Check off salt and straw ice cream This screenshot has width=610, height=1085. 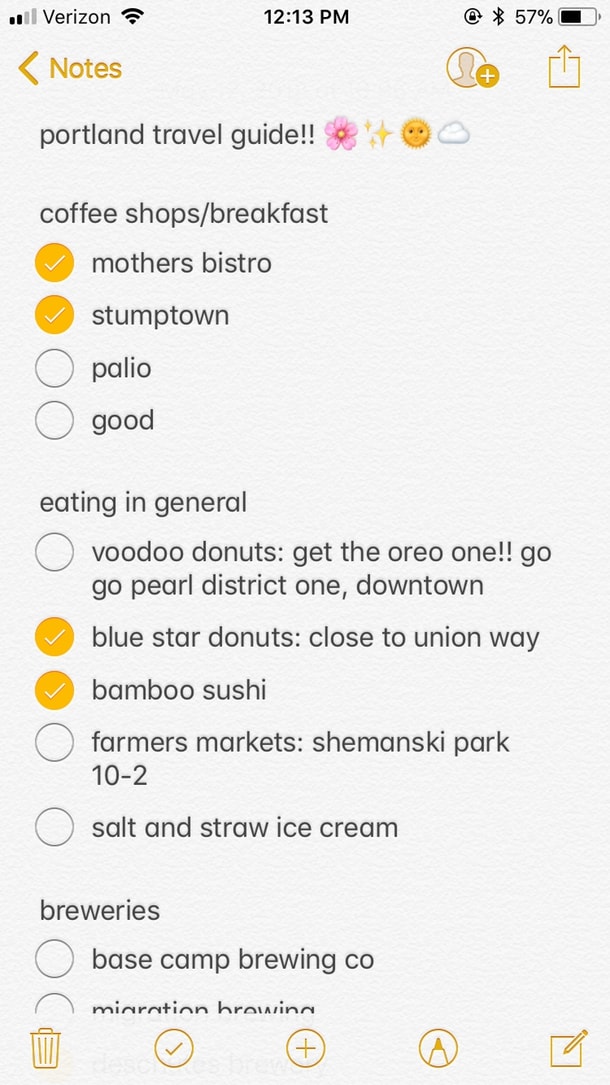pos(55,827)
